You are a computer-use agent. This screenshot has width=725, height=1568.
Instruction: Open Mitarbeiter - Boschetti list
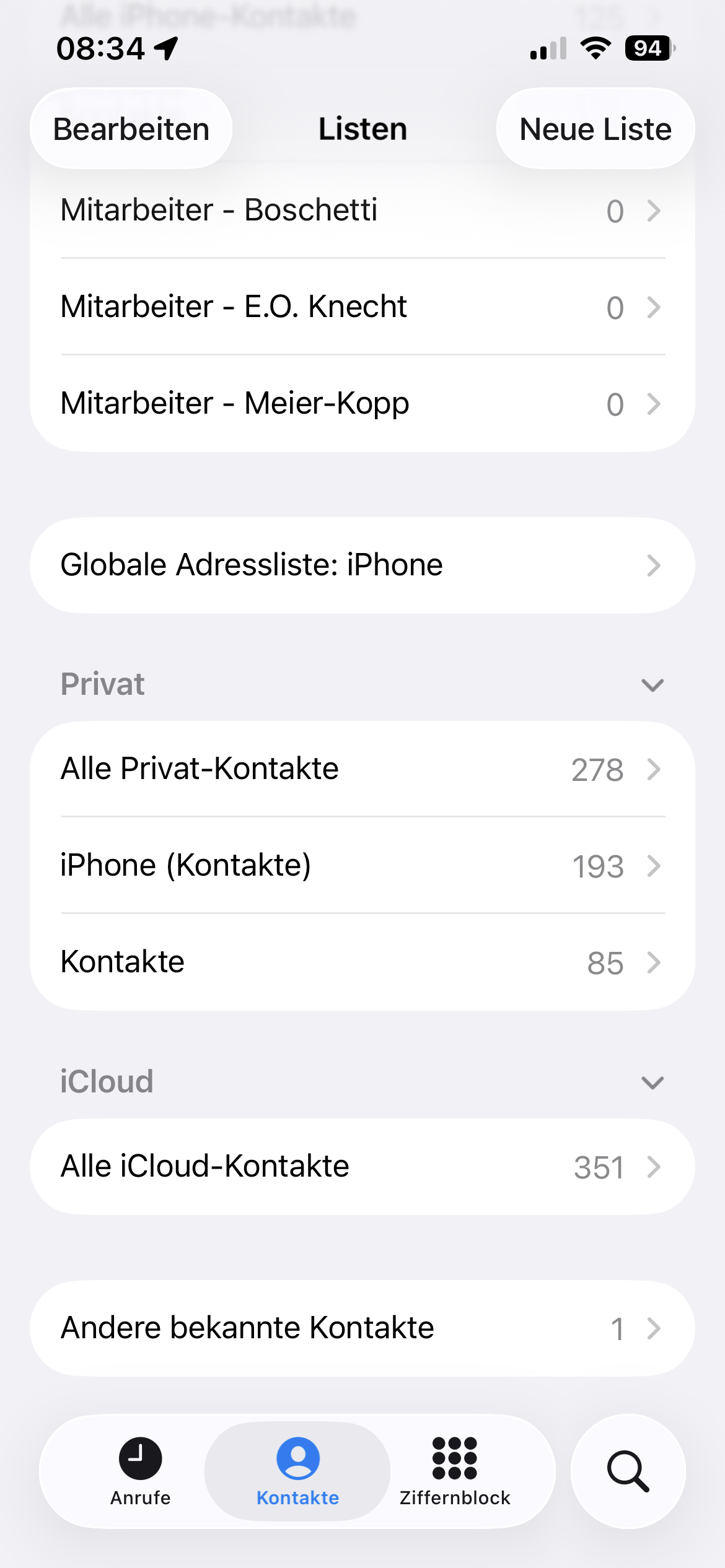[x=362, y=210]
